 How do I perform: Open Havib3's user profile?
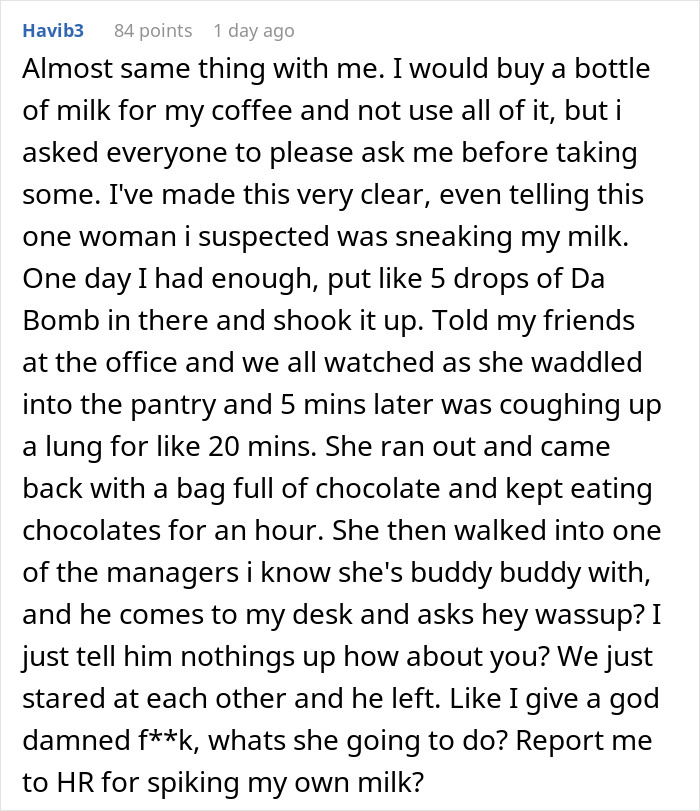(x=53, y=31)
